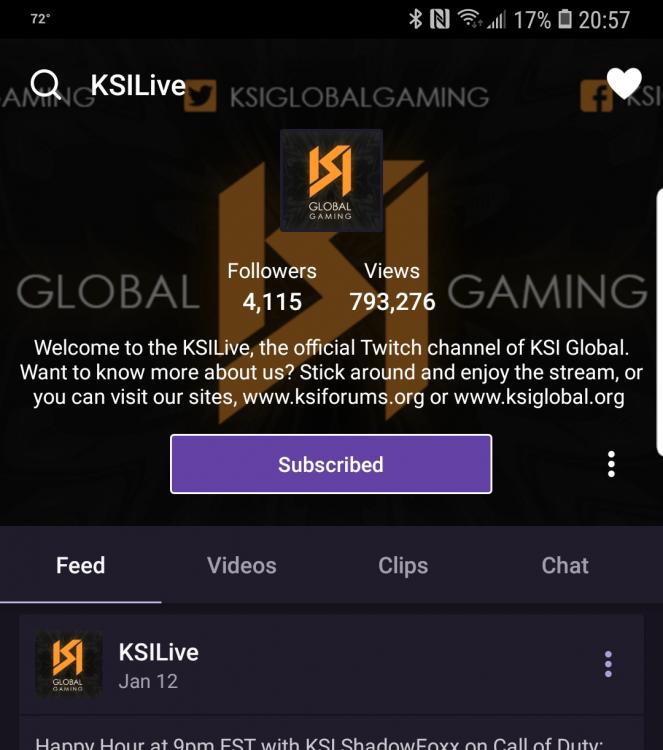Viewport: 663px width, 750px height.
Task: Switch to the Videos tab
Action: [x=241, y=565]
